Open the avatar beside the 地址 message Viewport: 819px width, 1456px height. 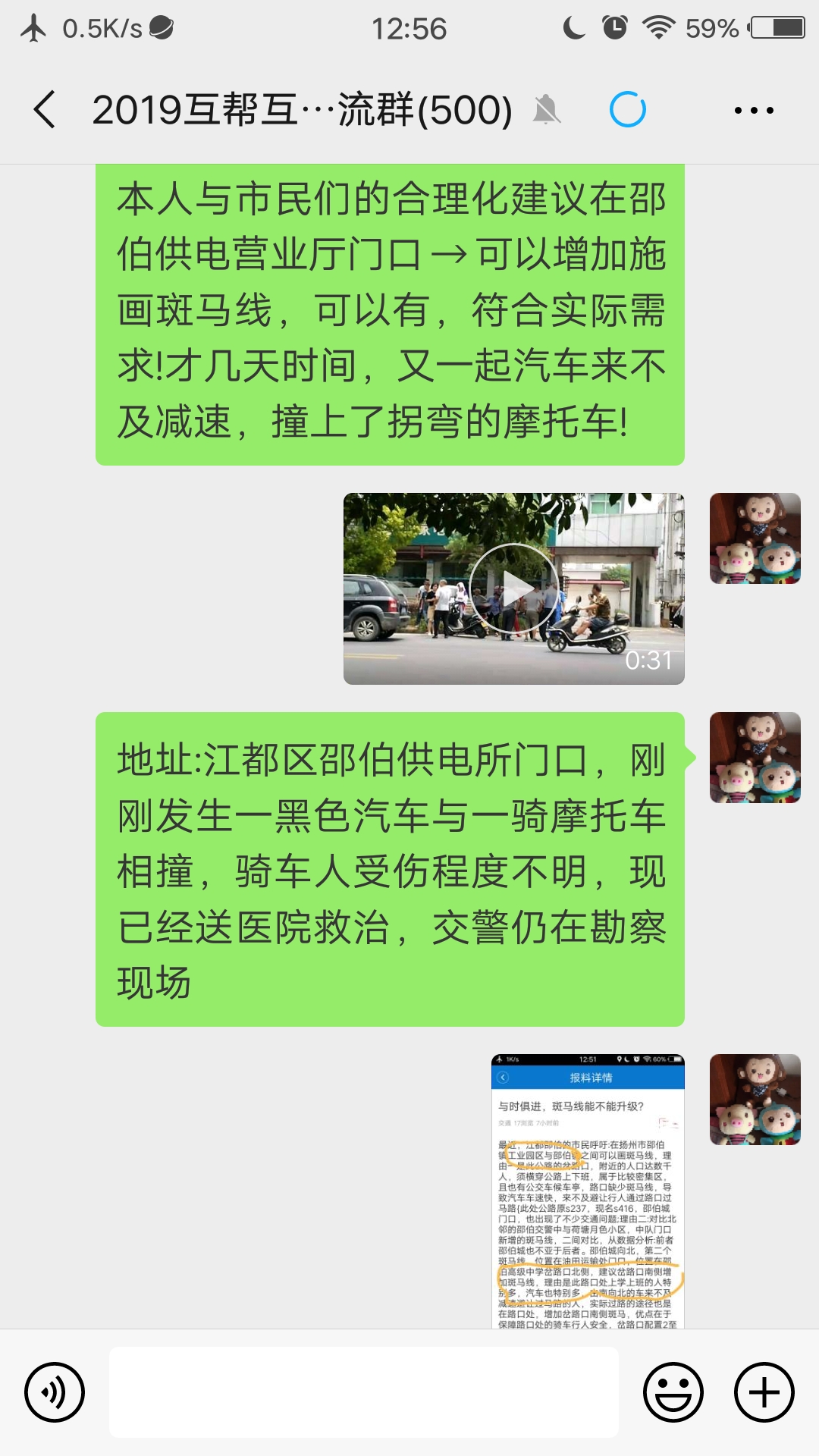click(755, 758)
